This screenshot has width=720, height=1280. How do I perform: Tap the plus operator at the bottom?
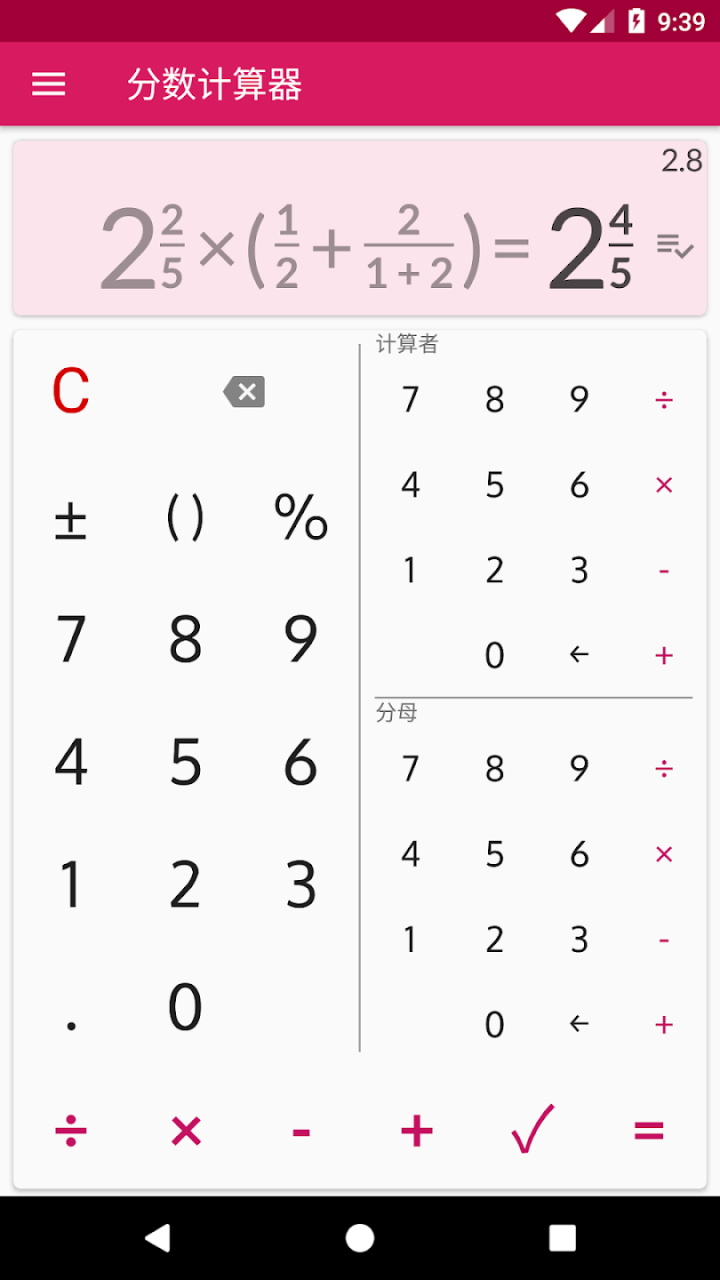pyautogui.click(x=416, y=1129)
